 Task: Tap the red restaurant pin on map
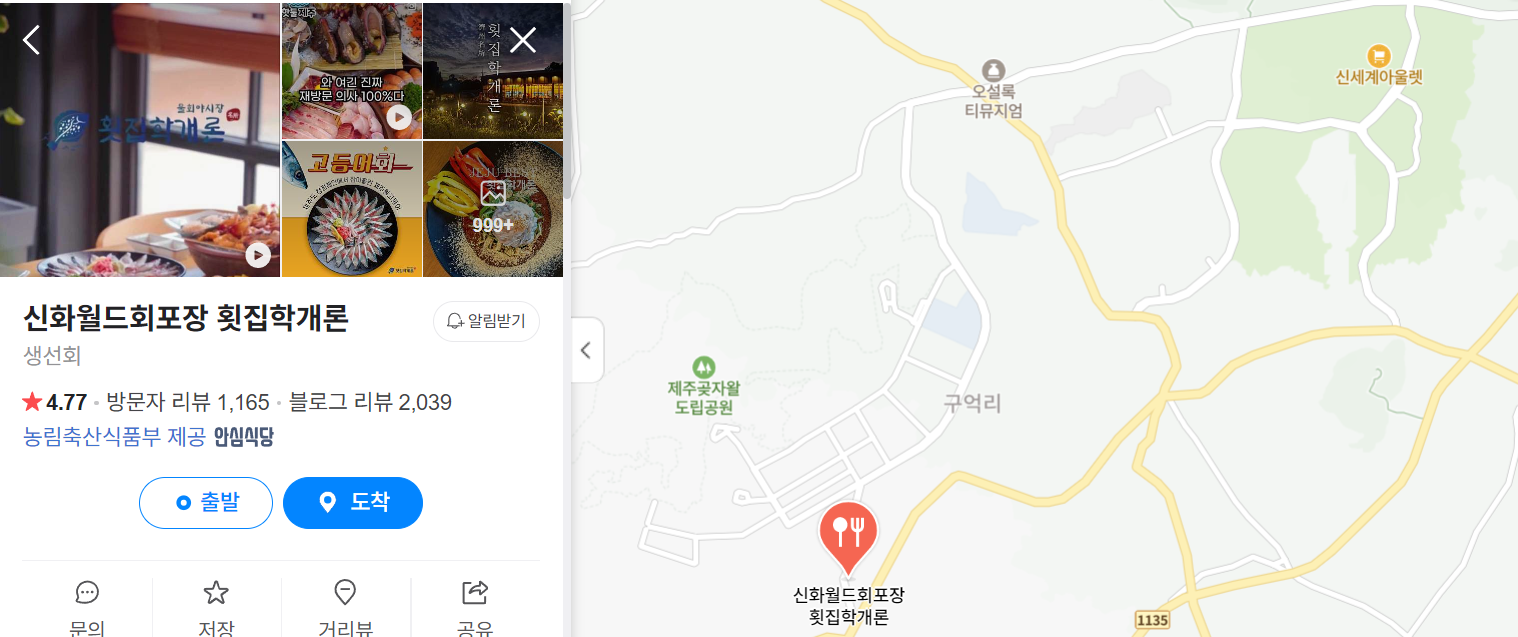click(848, 533)
